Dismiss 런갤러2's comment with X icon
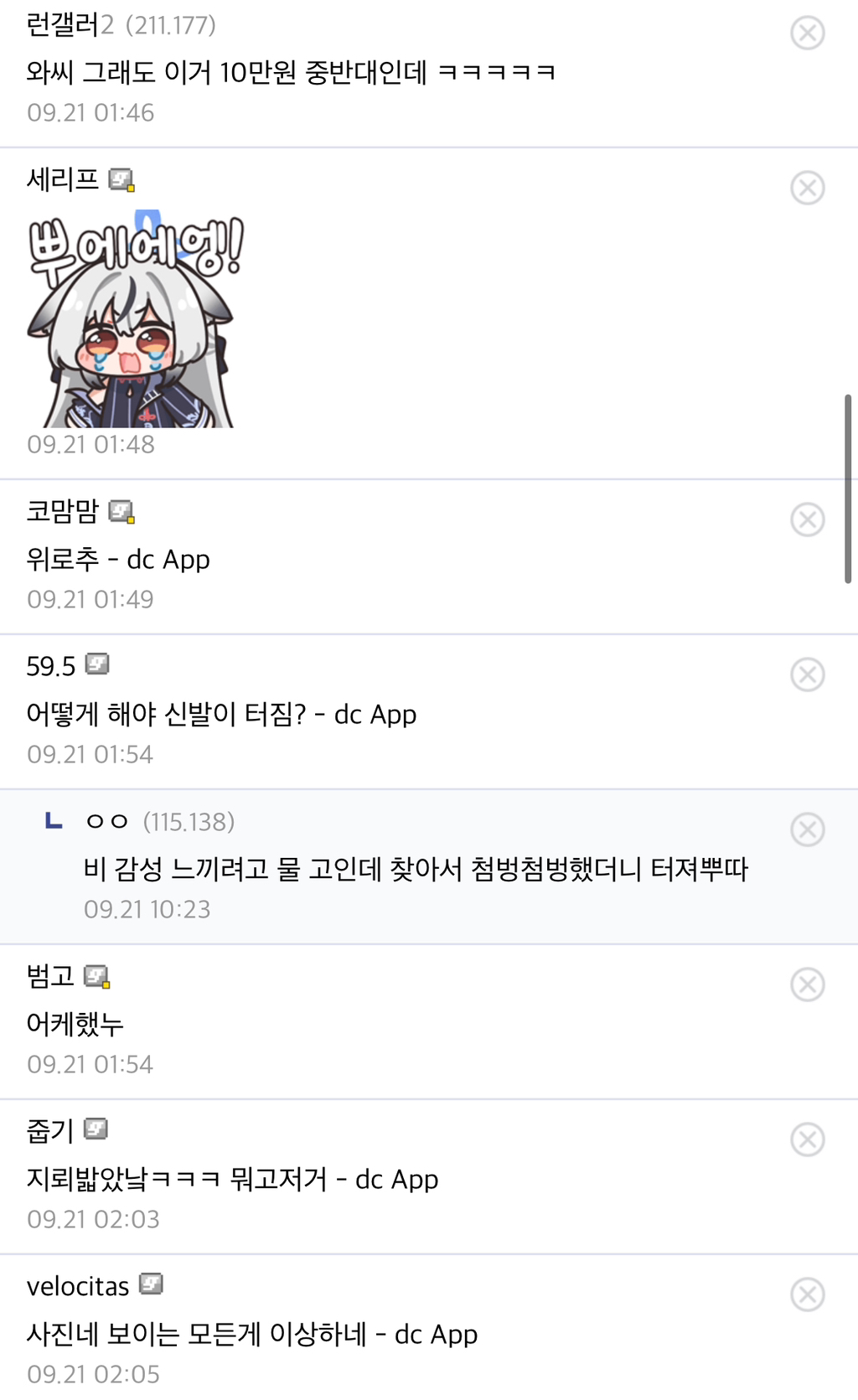This screenshot has height=1400, width=858. (807, 34)
